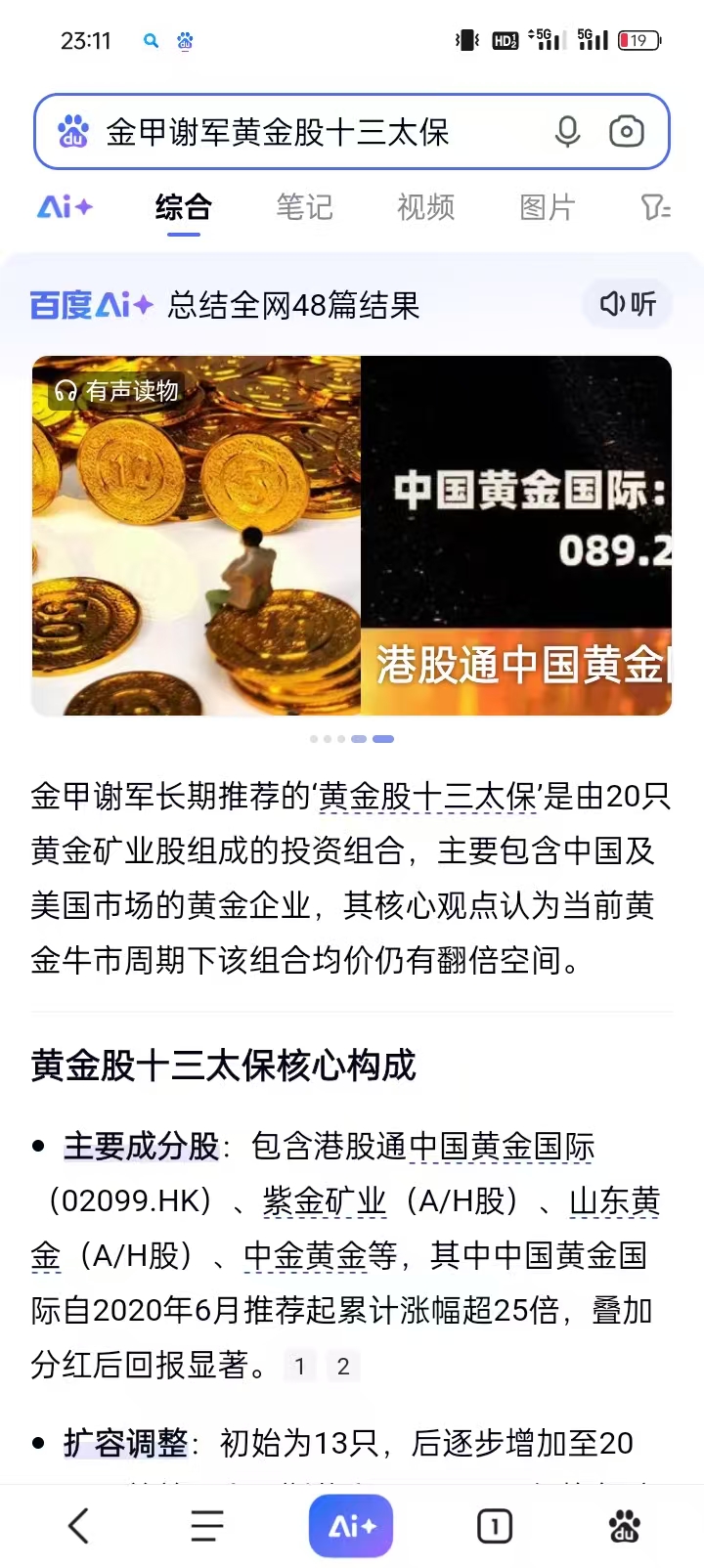
Task: Play the AI summary with 听 button
Action: 628,304
